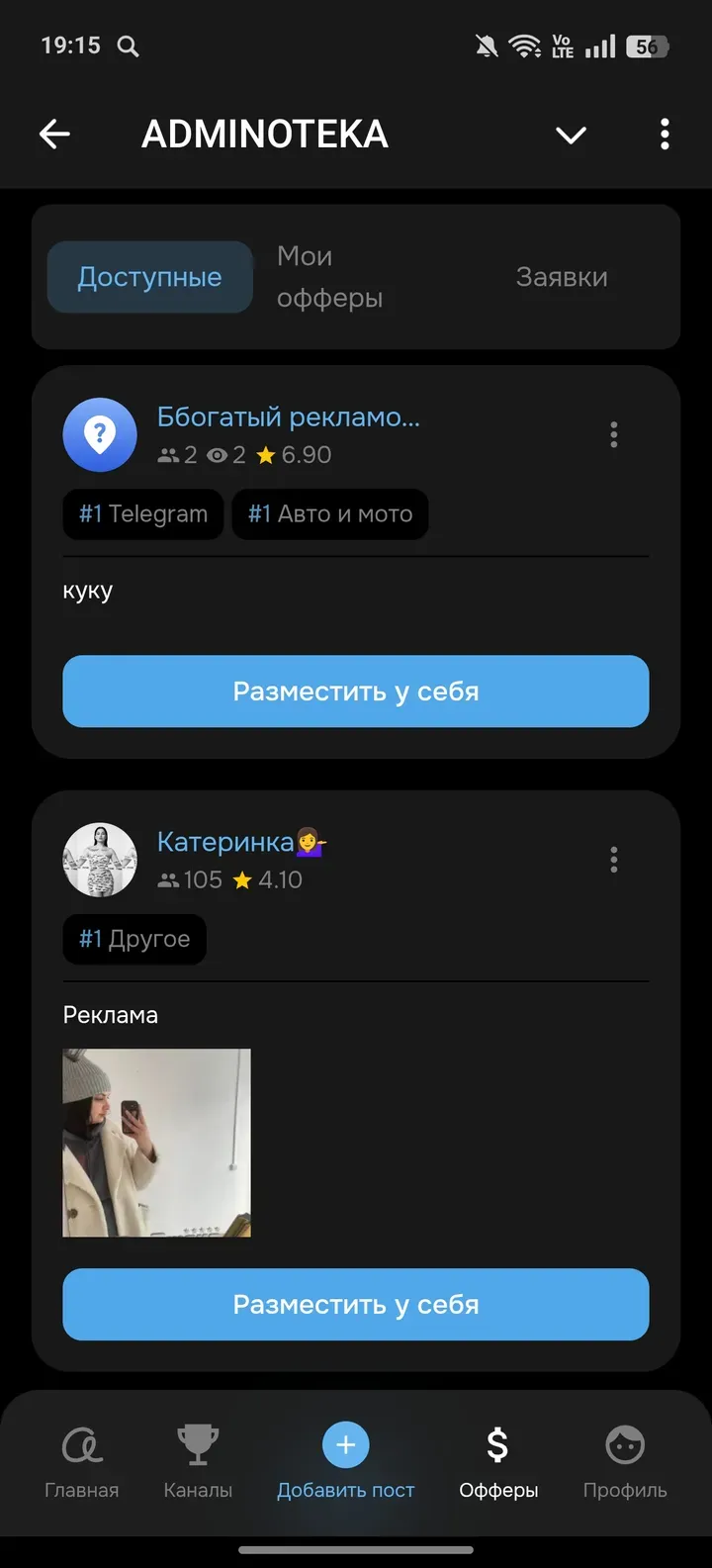This screenshot has height=1568, width=712.
Task: Open the Заявки tab
Action: pos(562,277)
